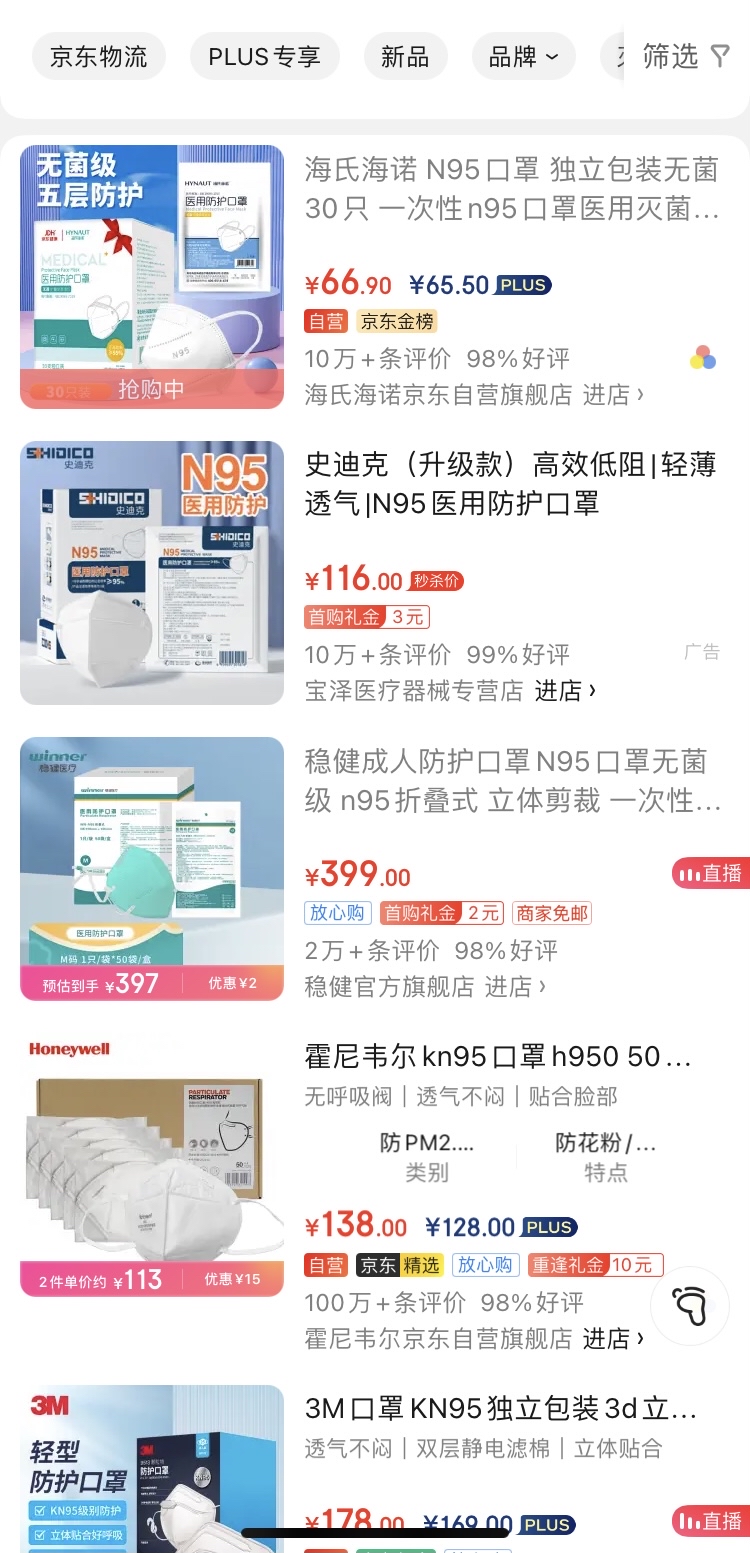
Task: Enter the 霍尼韦尔京东自营旗舰店 store
Action: (475, 1339)
